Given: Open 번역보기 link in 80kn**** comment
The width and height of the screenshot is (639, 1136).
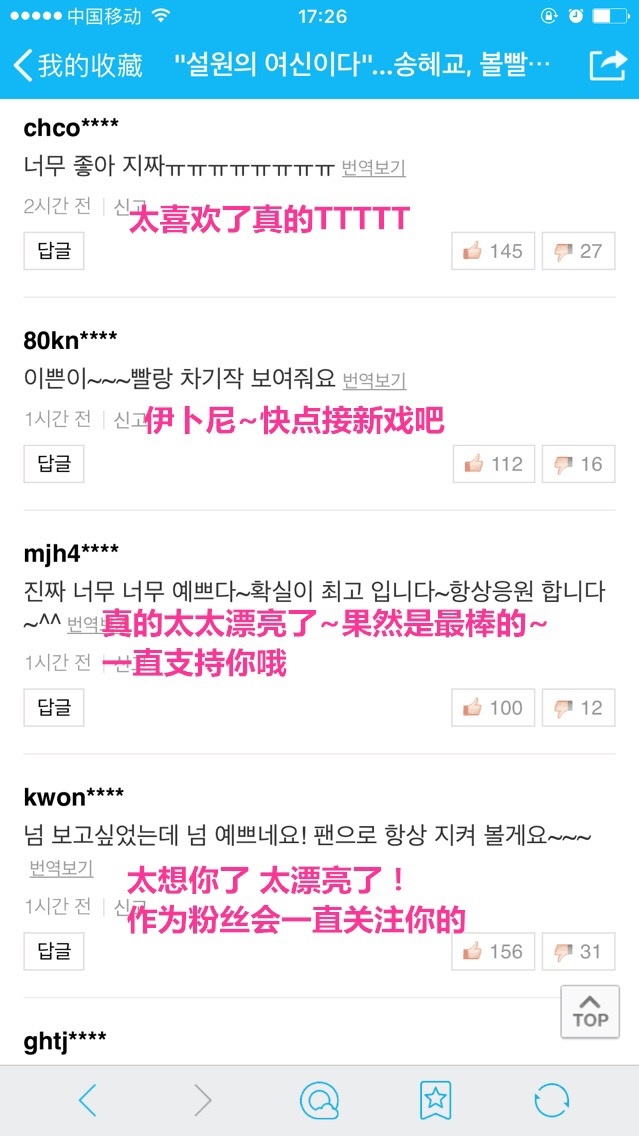Looking at the screenshot, I should [x=374, y=381].
